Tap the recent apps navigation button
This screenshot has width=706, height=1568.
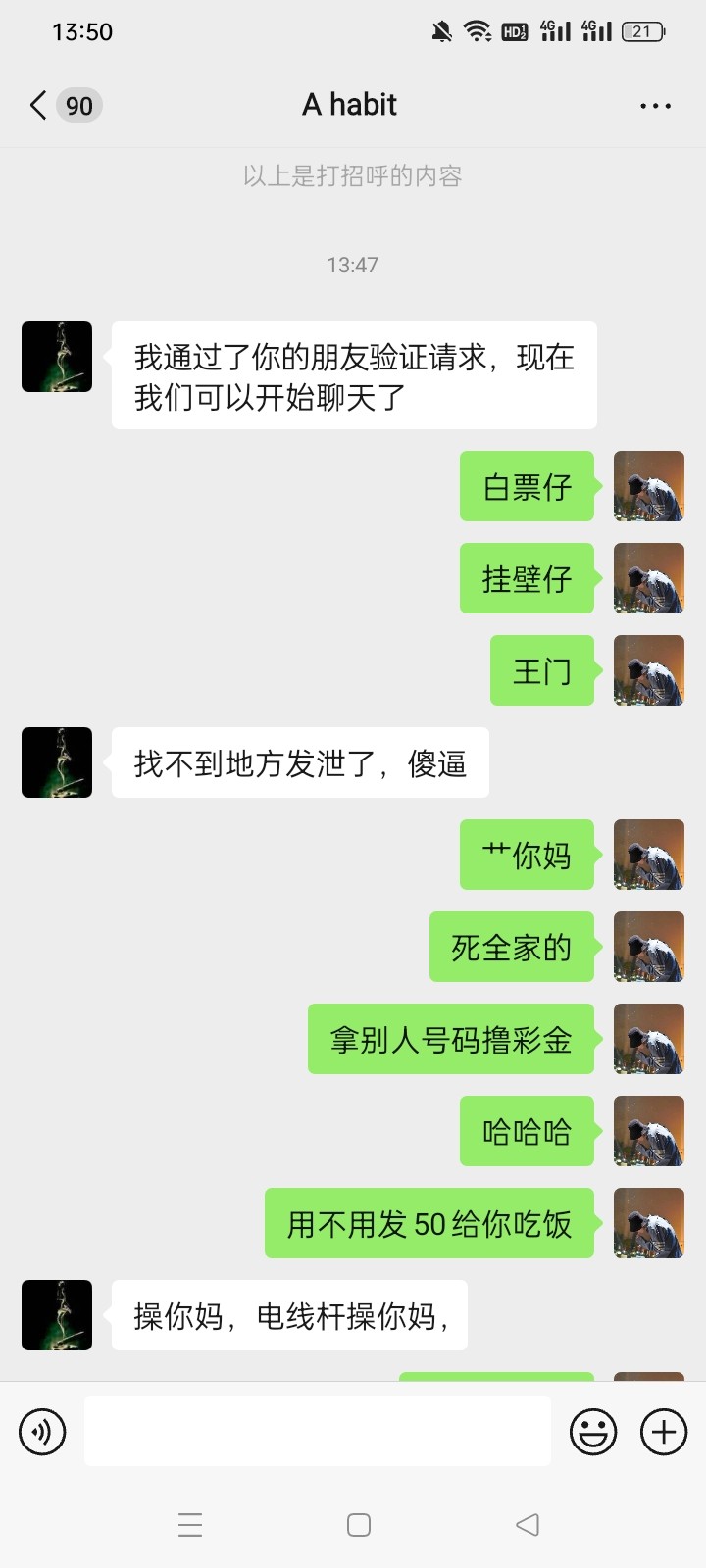190,1524
